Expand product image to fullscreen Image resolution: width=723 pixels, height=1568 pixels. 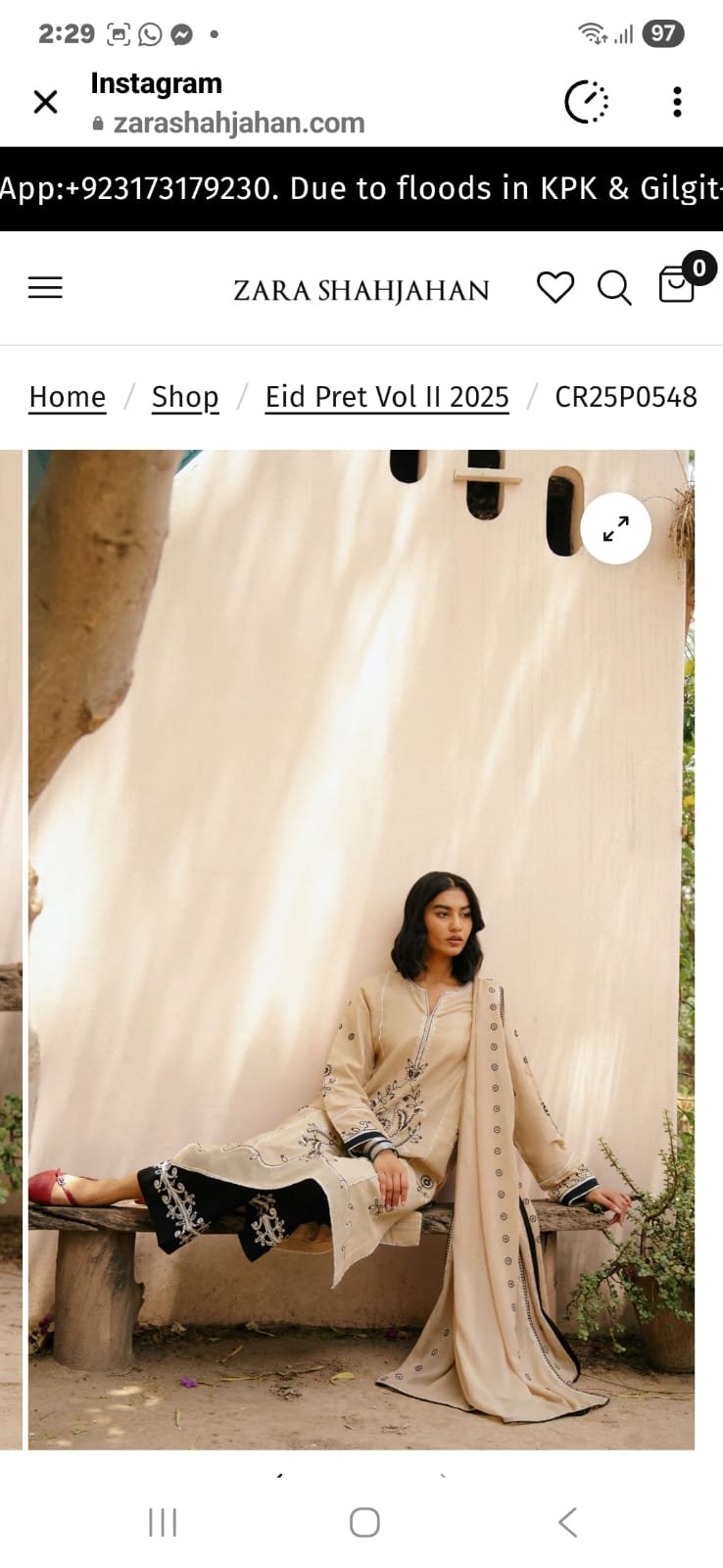[615, 529]
